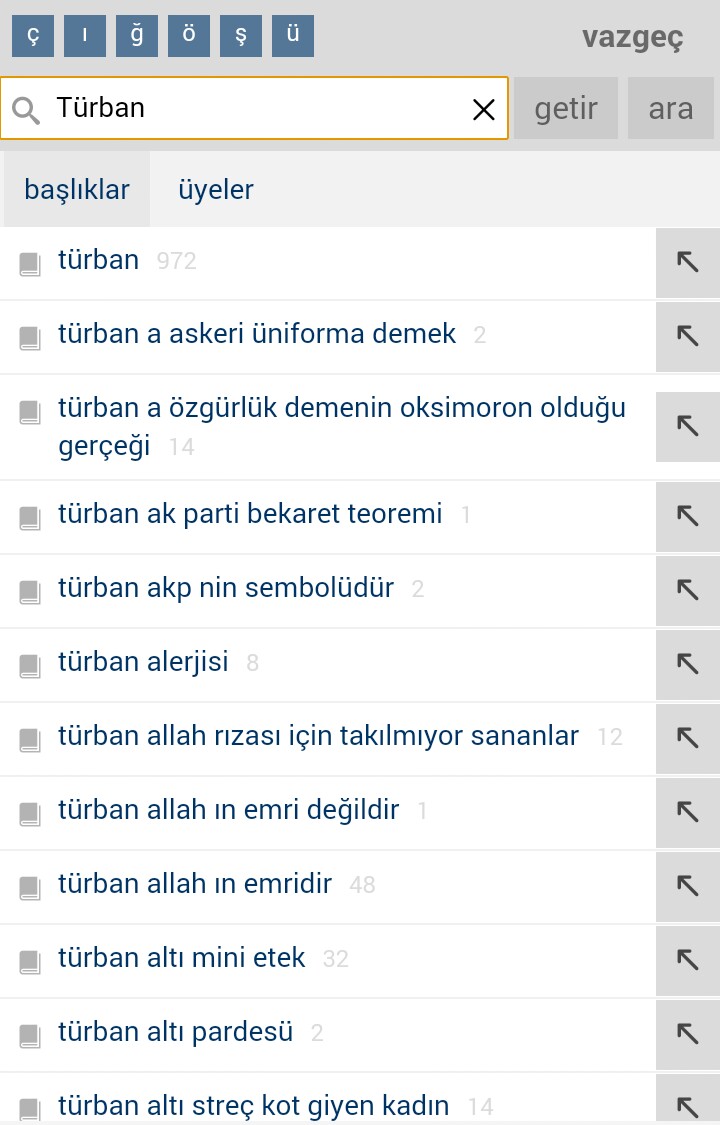Focus the search field containing Türban
Viewport: 720px width, 1125px height.
pos(250,108)
